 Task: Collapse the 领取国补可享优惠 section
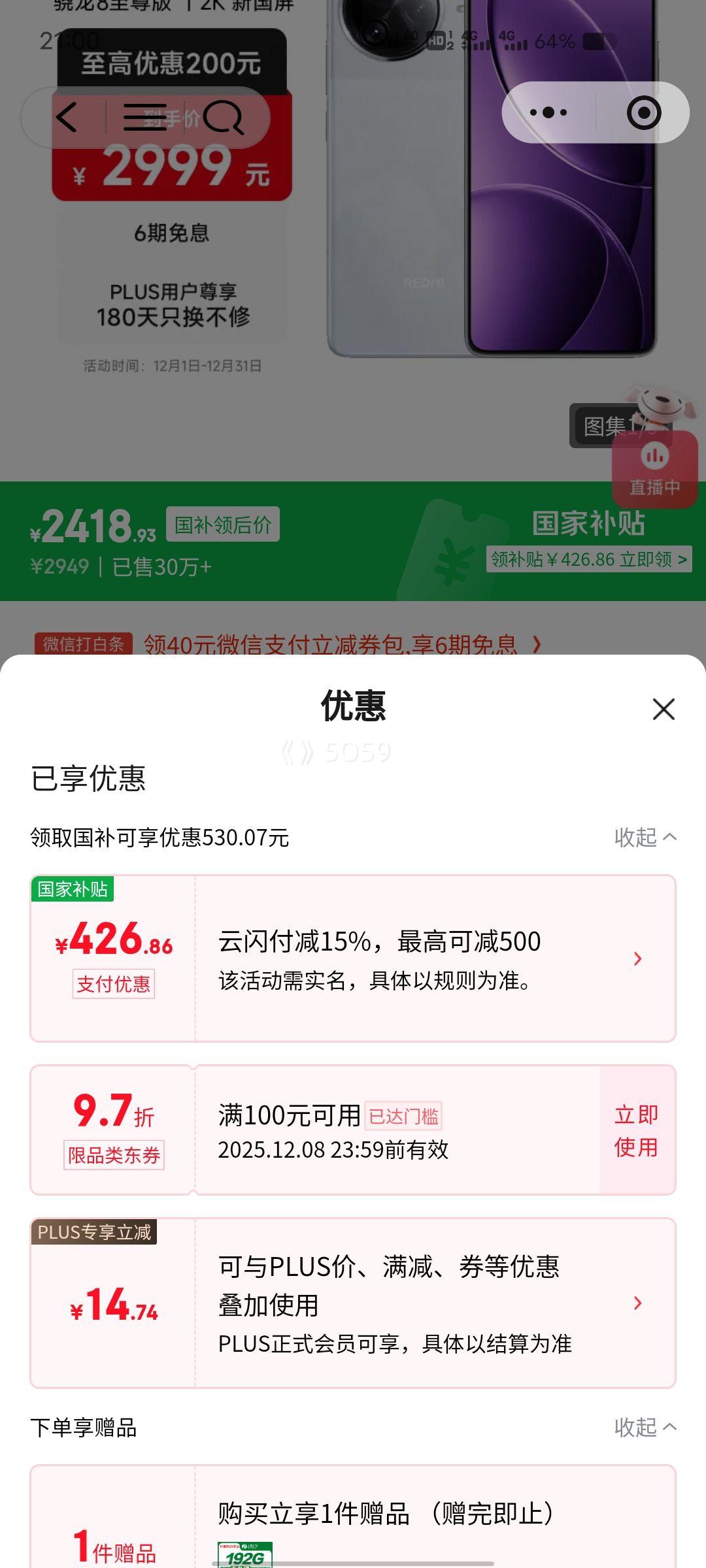tap(641, 836)
